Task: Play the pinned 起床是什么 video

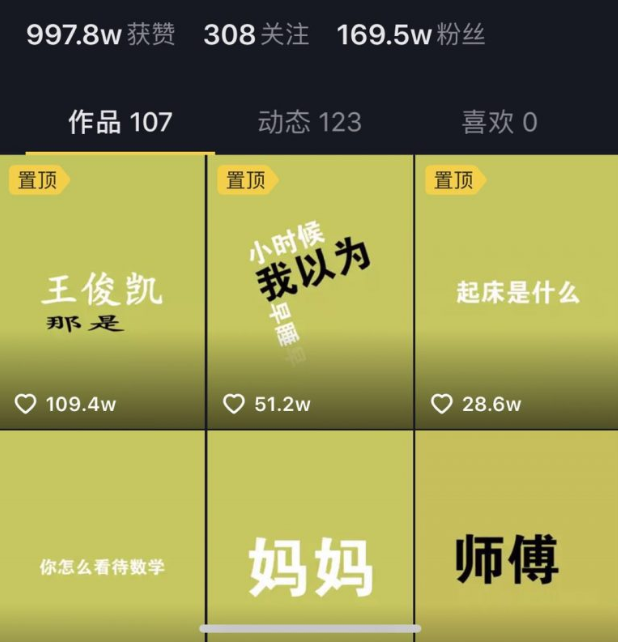Action: pos(516,293)
